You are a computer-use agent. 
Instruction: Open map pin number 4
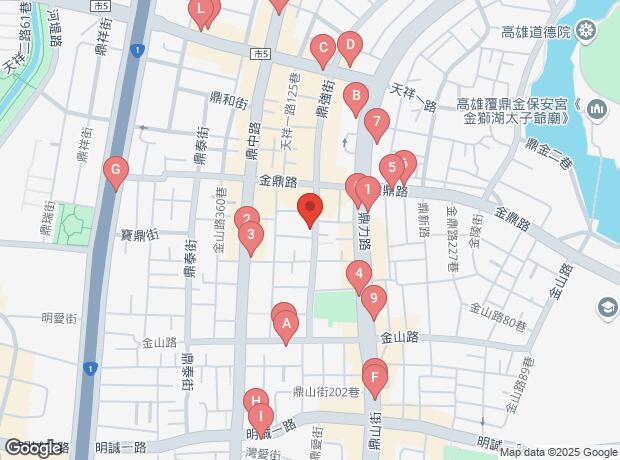[359, 274]
